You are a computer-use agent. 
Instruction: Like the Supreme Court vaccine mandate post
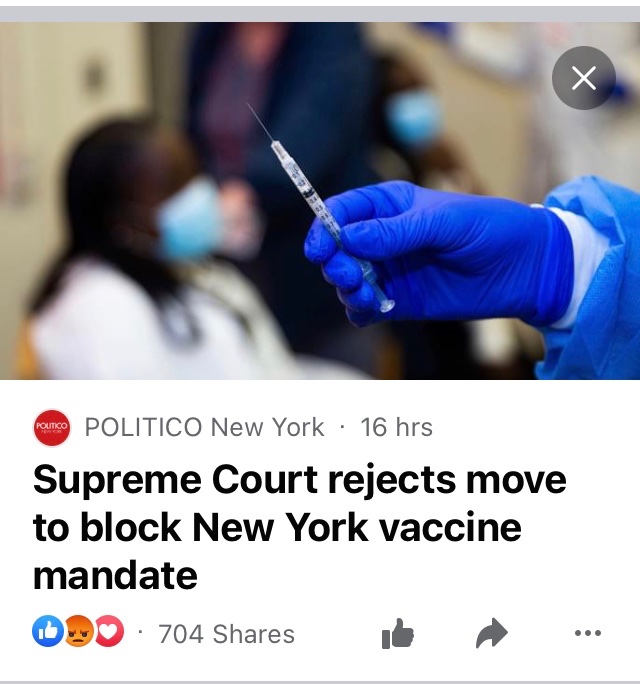398,633
